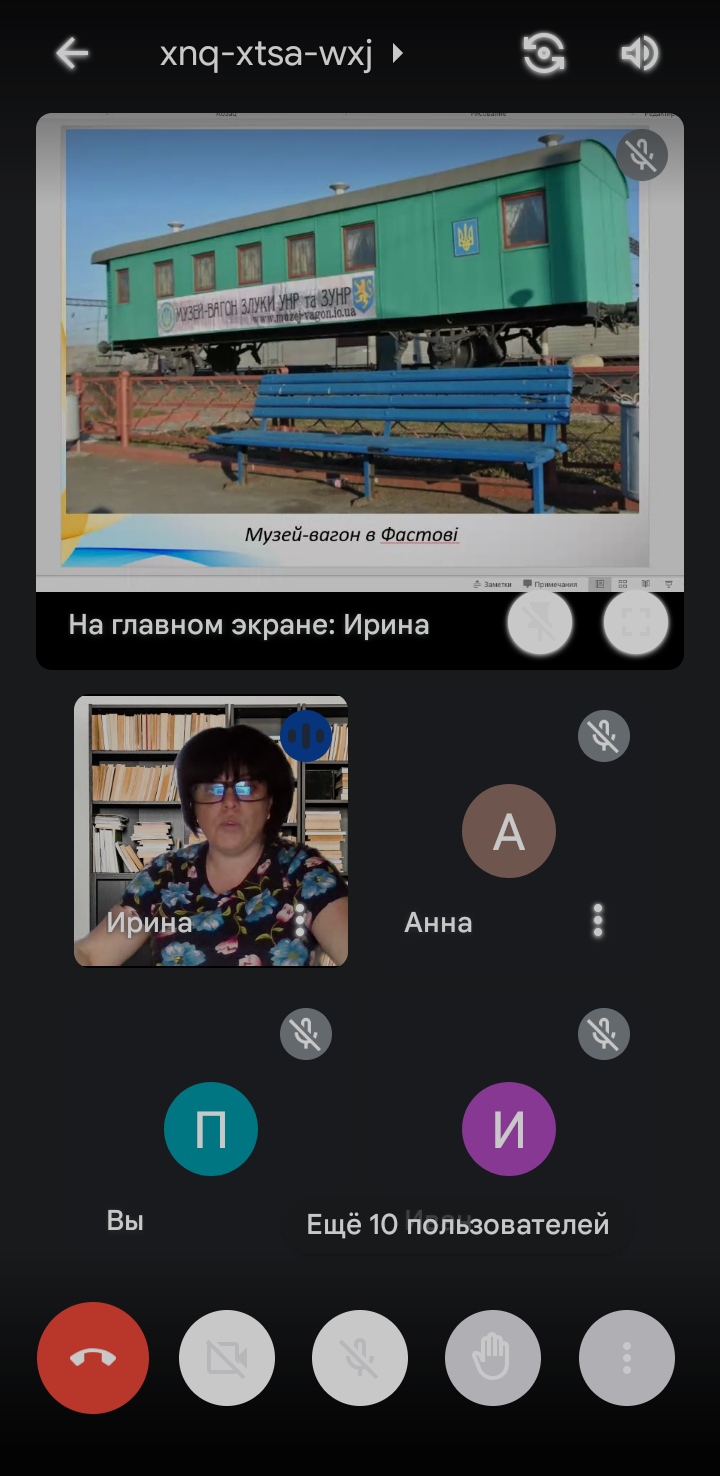Screen dimensions: 720x1476
Task: Raise your hand
Action: point(493,1358)
